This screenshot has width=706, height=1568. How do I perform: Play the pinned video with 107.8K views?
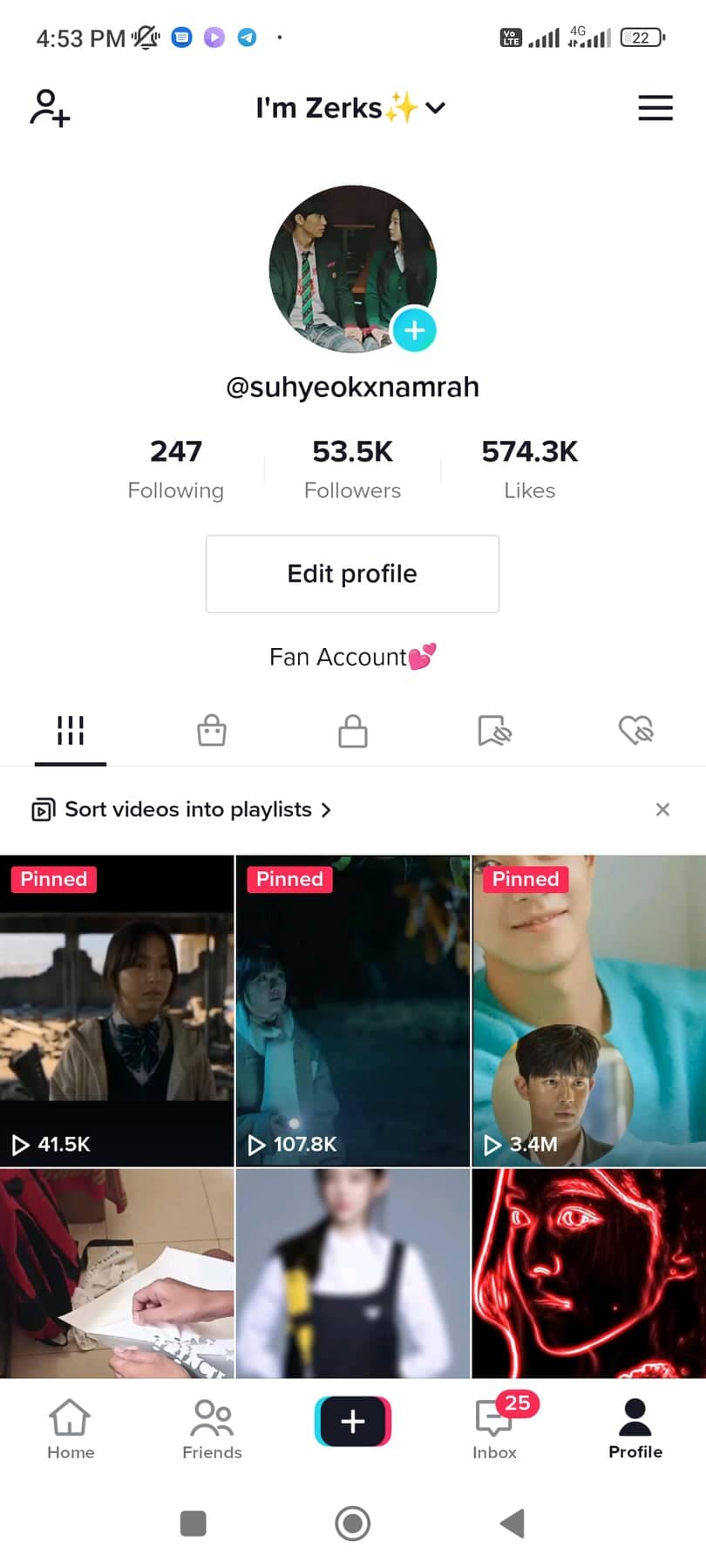point(353,1010)
